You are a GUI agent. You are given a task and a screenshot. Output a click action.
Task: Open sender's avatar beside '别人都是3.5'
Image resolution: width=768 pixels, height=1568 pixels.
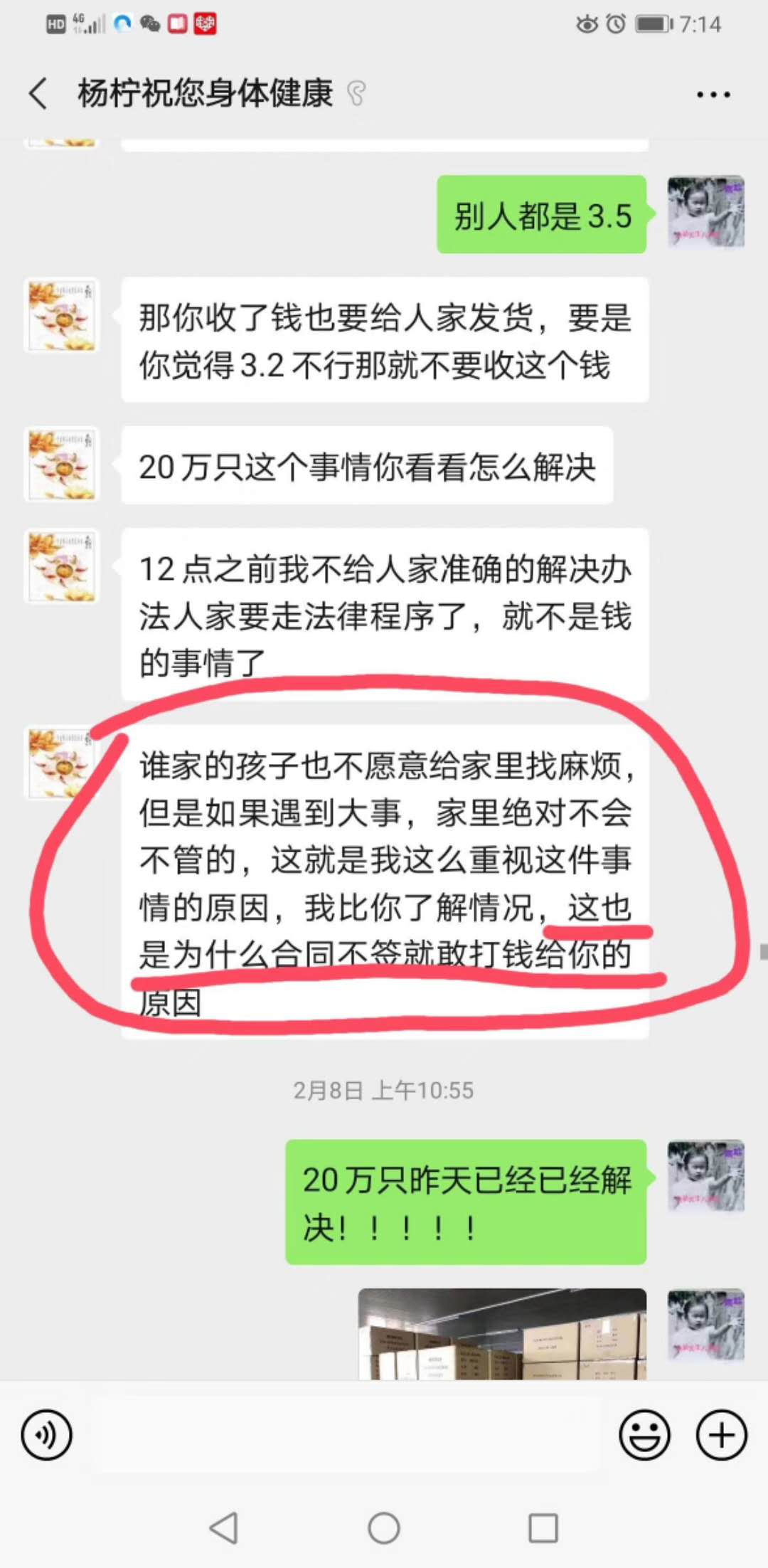point(705,213)
